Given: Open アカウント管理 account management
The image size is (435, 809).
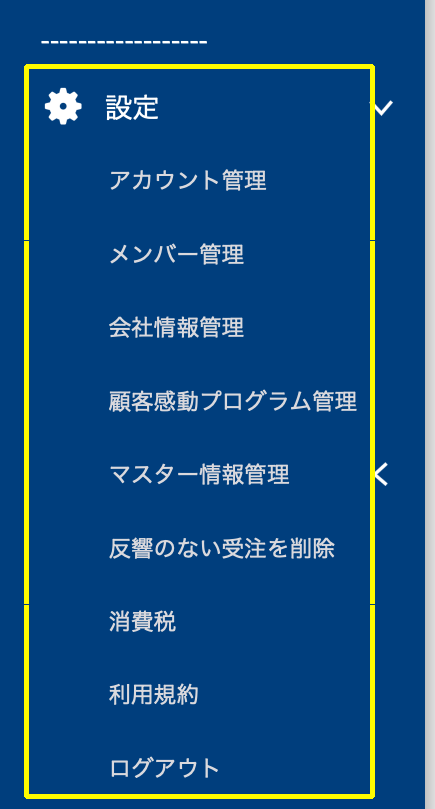Looking at the screenshot, I should coord(188,181).
